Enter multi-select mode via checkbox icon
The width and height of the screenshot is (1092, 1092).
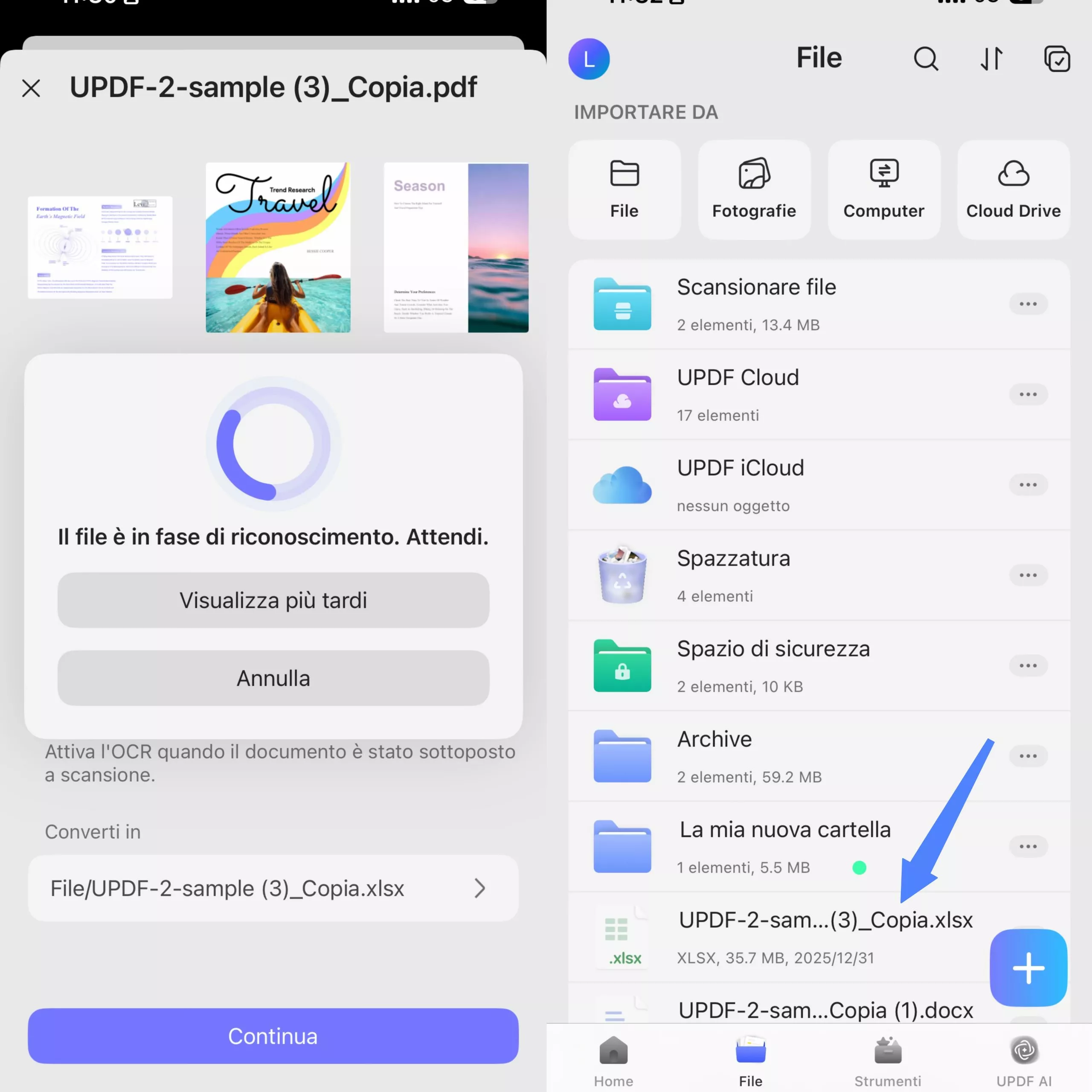pyautogui.click(x=1057, y=59)
